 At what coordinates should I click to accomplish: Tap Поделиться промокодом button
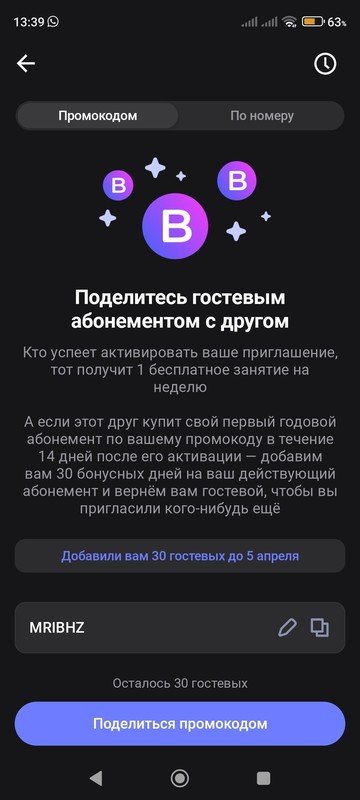click(180, 723)
